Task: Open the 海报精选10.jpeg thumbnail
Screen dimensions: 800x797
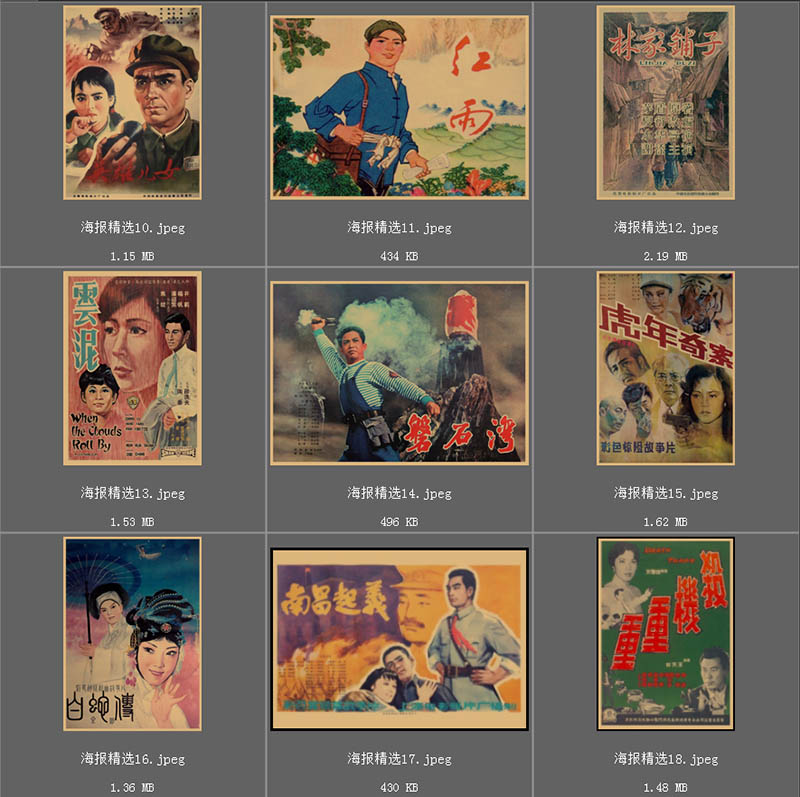Action: (x=132, y=102)
